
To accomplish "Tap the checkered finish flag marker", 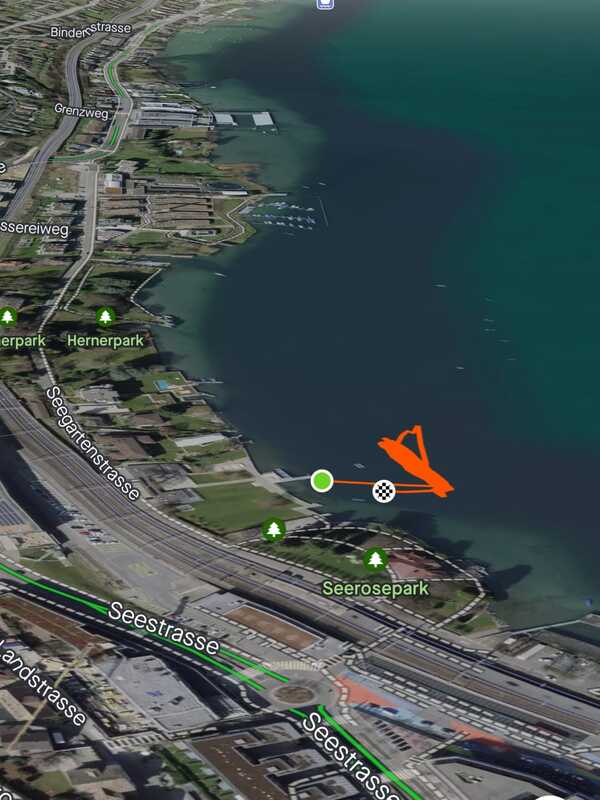I will pyautogui.click(x=384, y=490).
